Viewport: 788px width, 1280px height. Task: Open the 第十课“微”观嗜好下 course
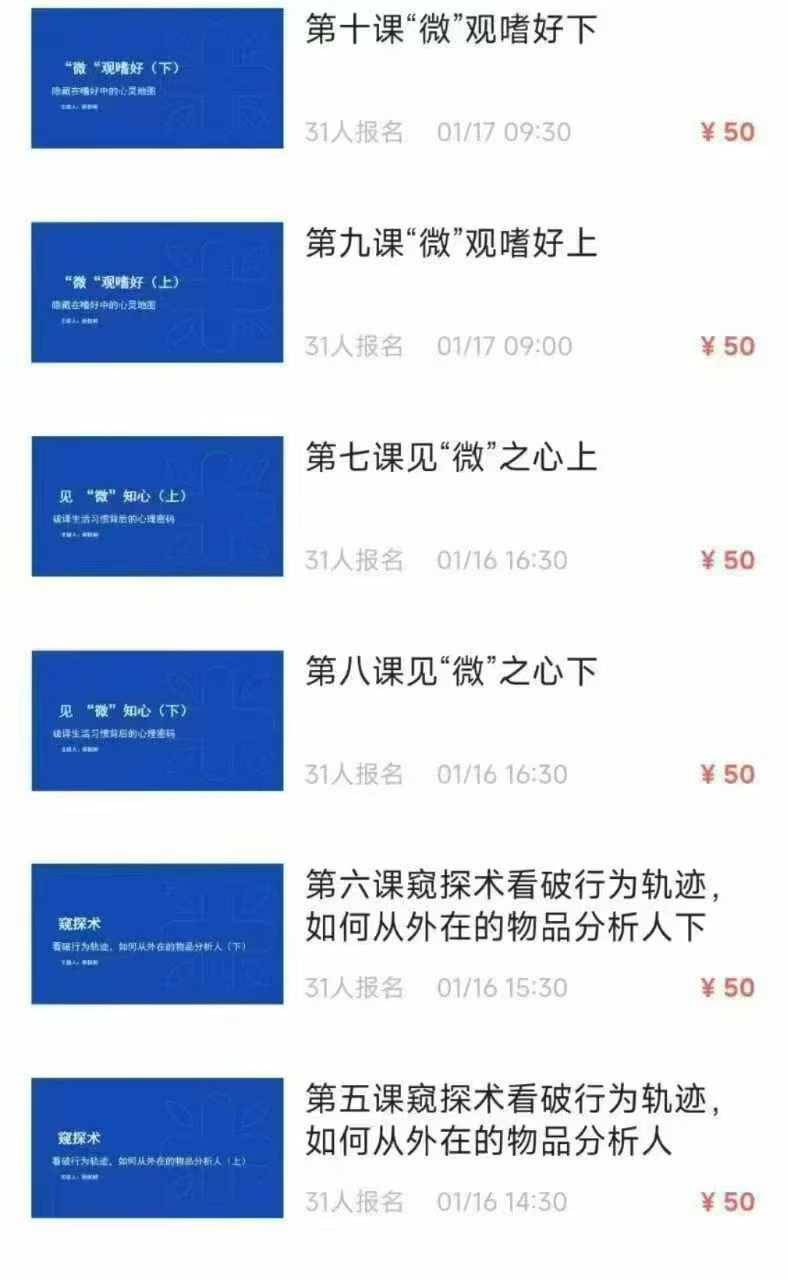450,30
